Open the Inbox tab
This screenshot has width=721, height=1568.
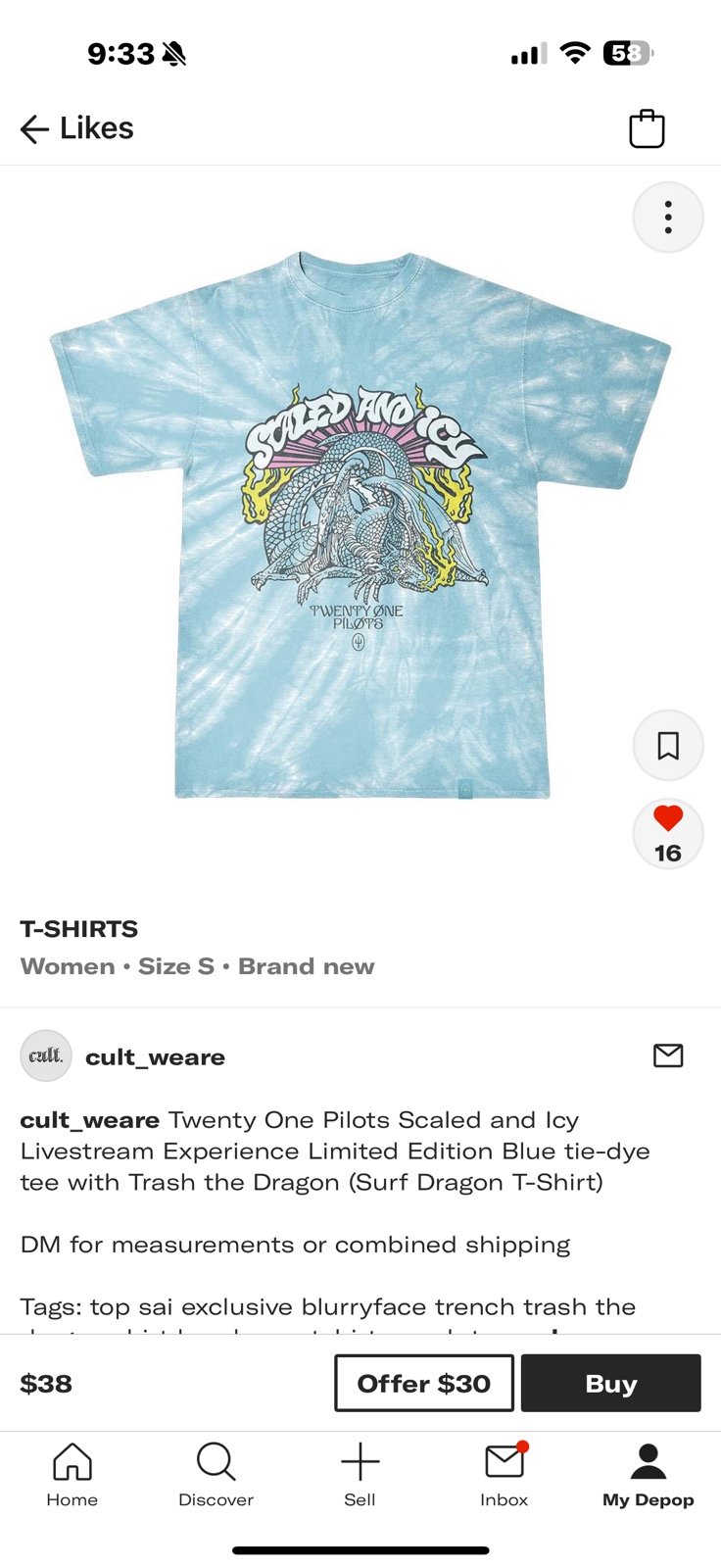(505, 1475)
